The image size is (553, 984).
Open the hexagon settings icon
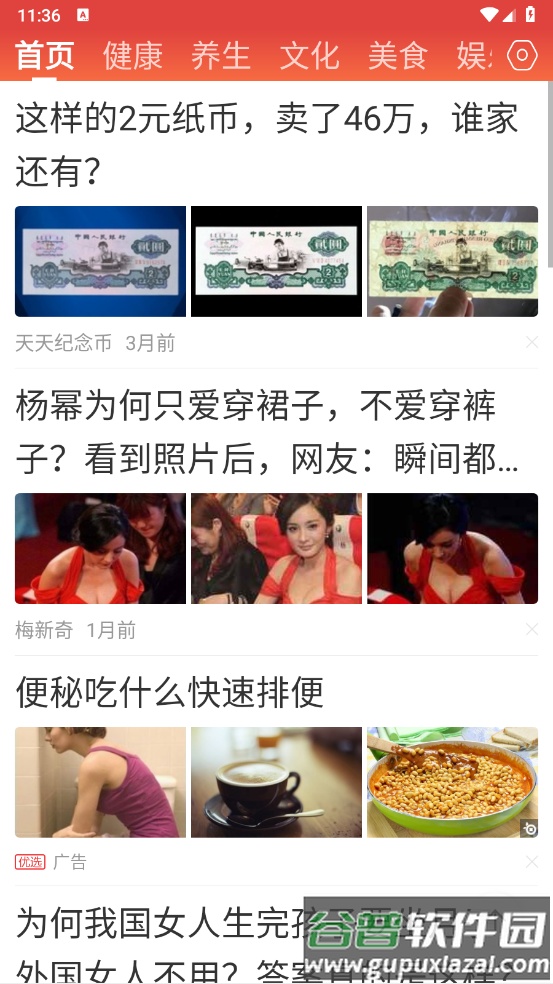coord(522,56)
